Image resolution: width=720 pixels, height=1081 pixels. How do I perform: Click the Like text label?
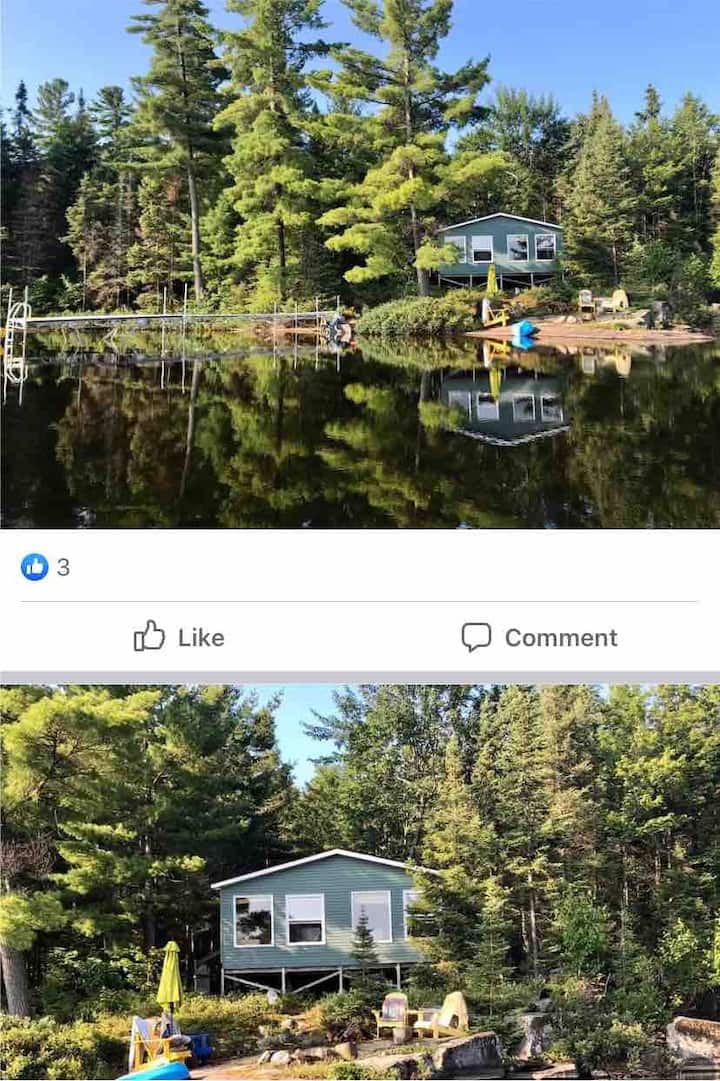199,637
